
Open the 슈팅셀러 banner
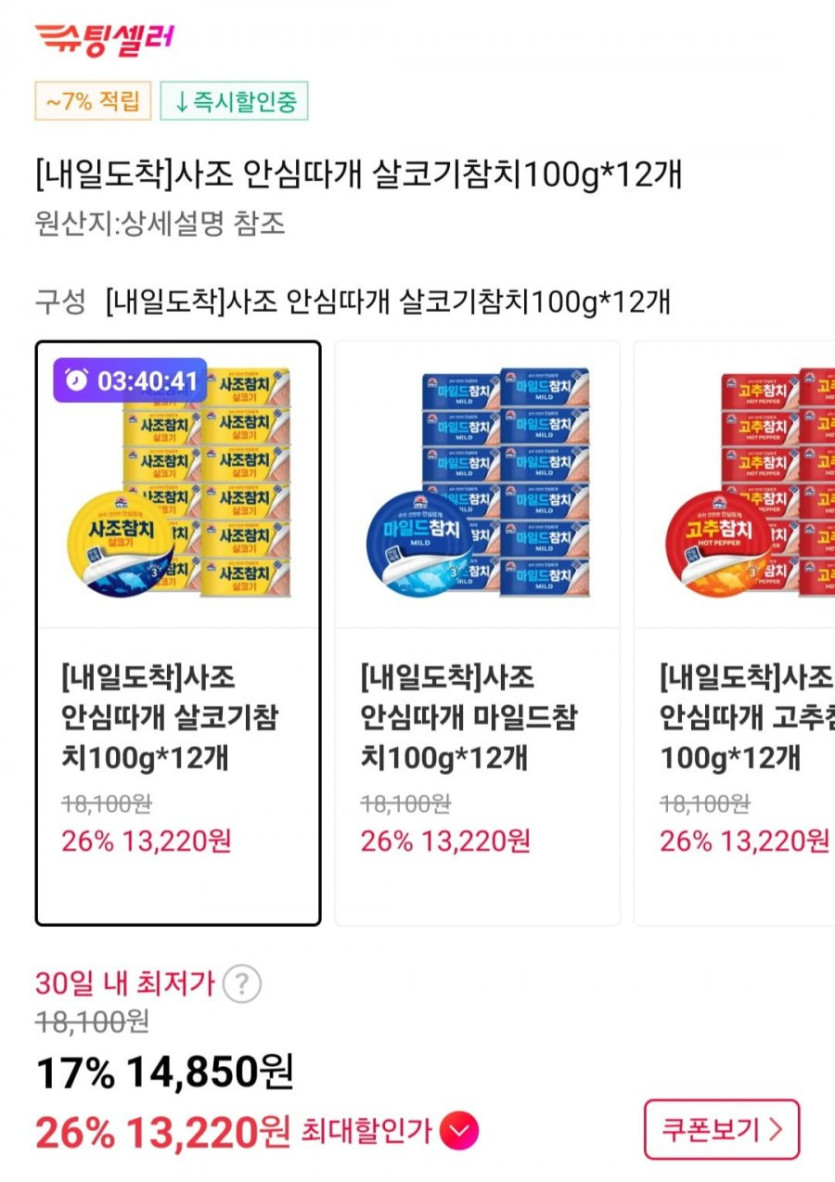click(x=105, y=37)
